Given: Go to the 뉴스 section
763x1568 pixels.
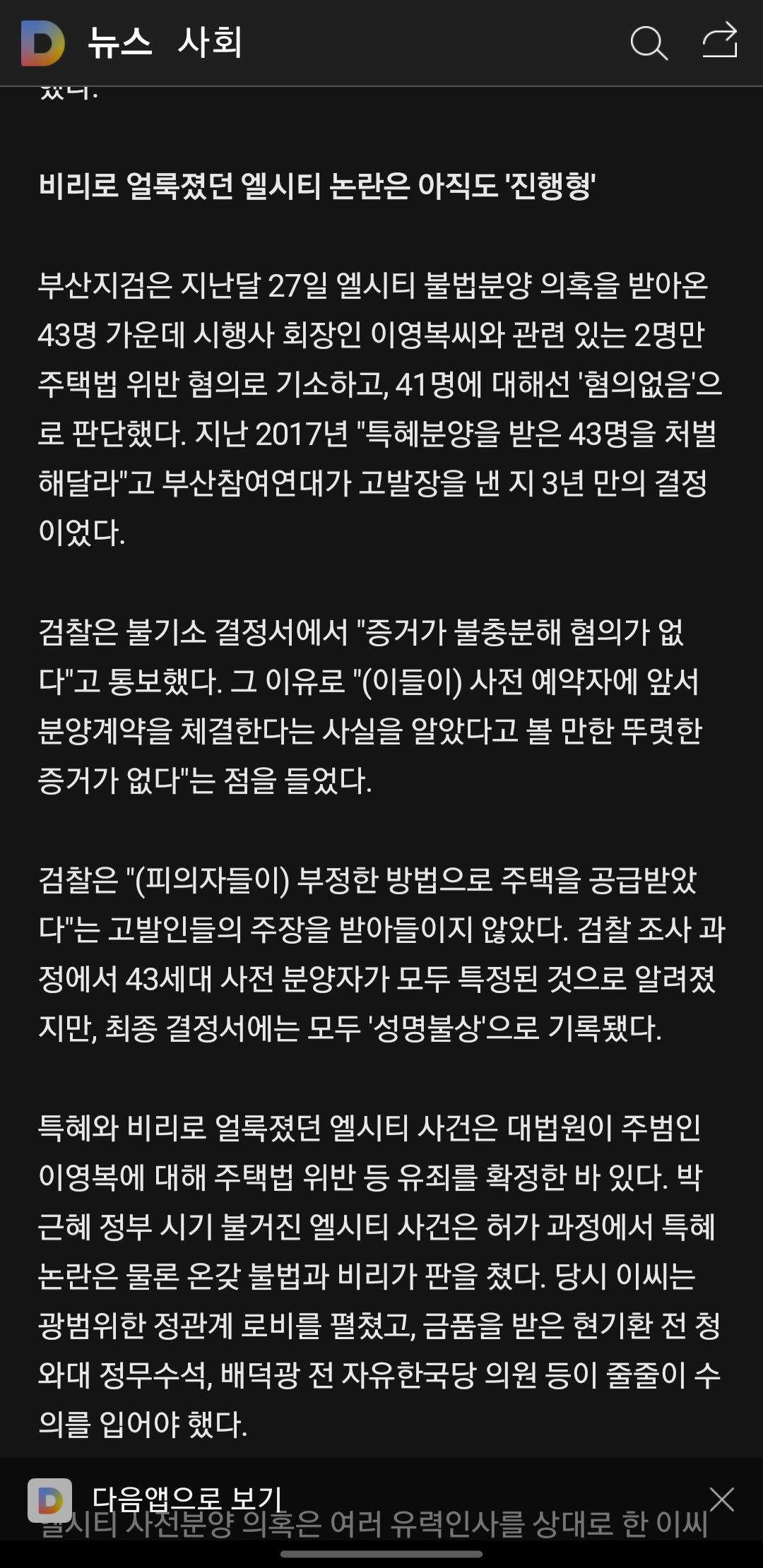Looking at the screenshot, I should [x=119, y=42].
